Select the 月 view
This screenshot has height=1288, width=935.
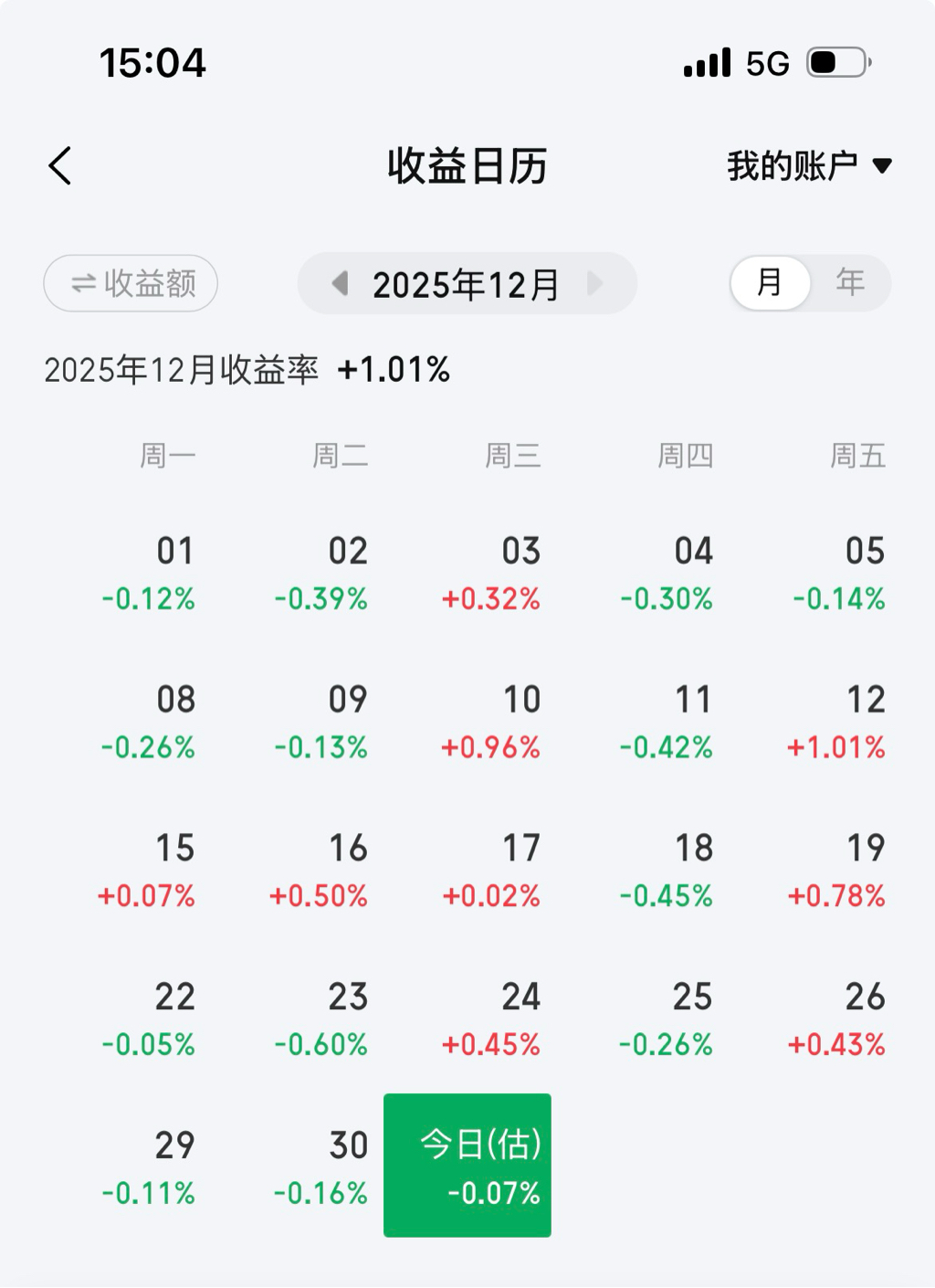[x=770, y=282]
